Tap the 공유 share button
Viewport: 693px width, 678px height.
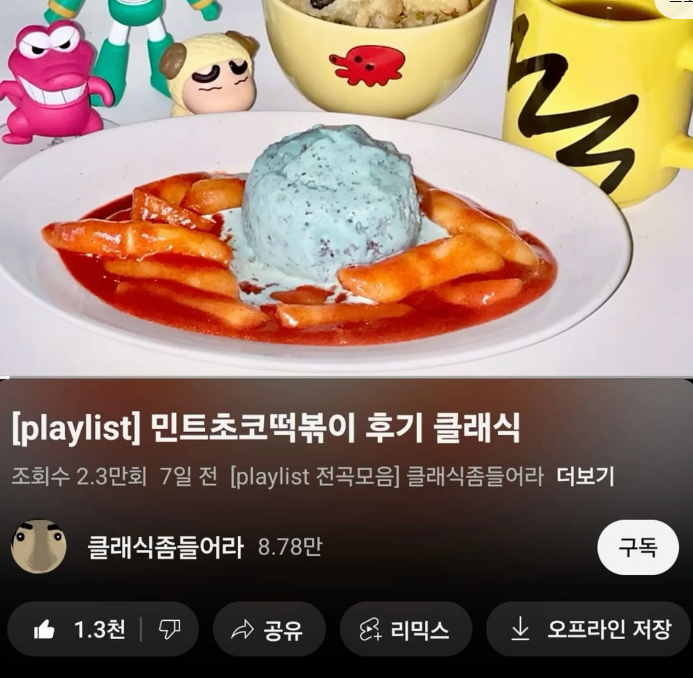click(x=268, y=630)
